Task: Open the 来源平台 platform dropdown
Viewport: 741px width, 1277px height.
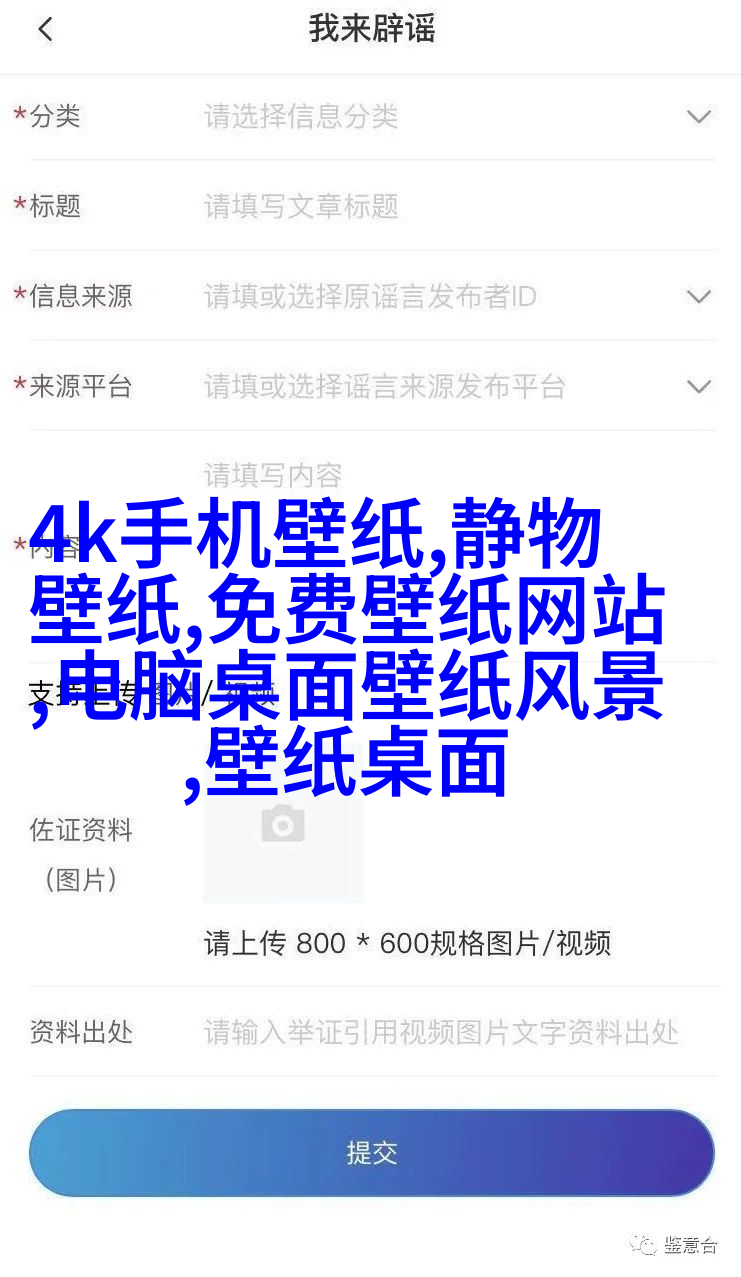Action: click(x=698, y=387)
